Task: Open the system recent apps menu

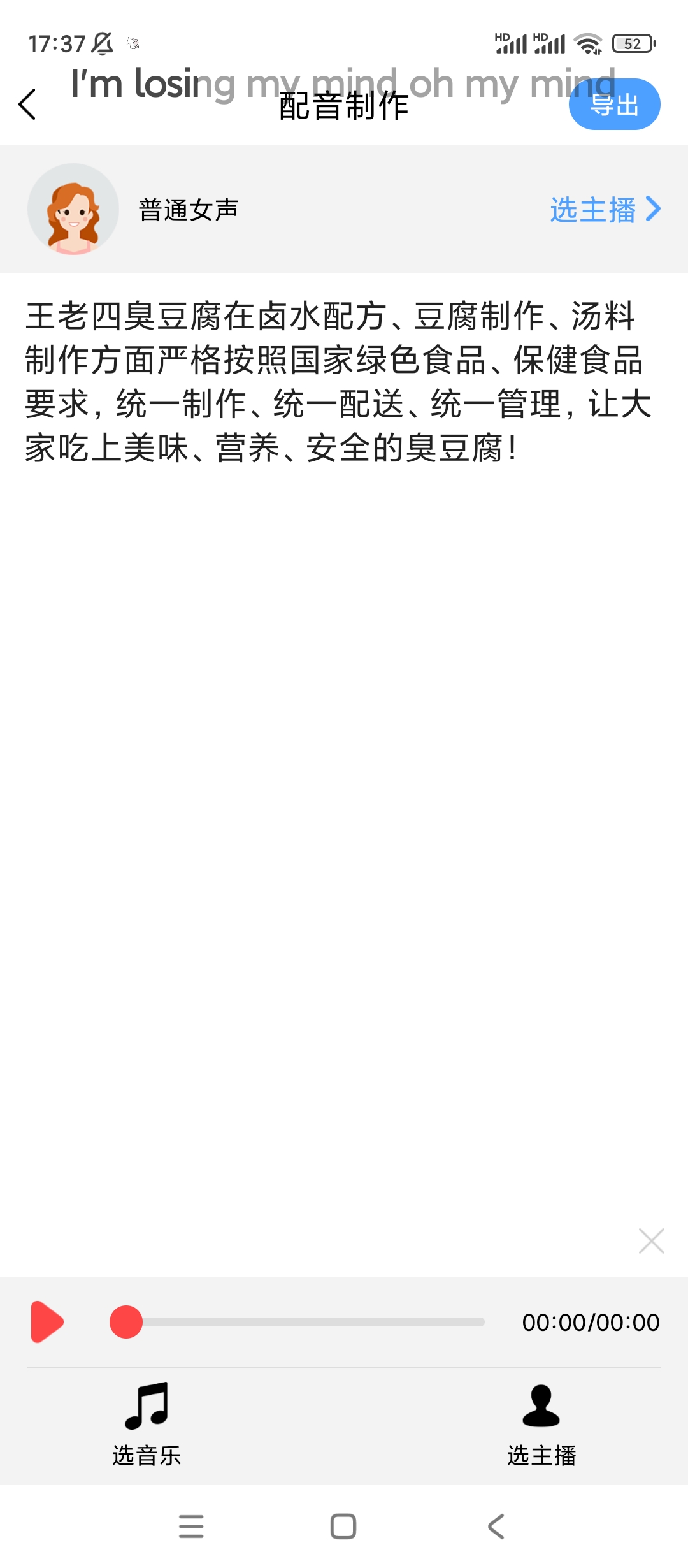Action: [x=191, y=1527]
